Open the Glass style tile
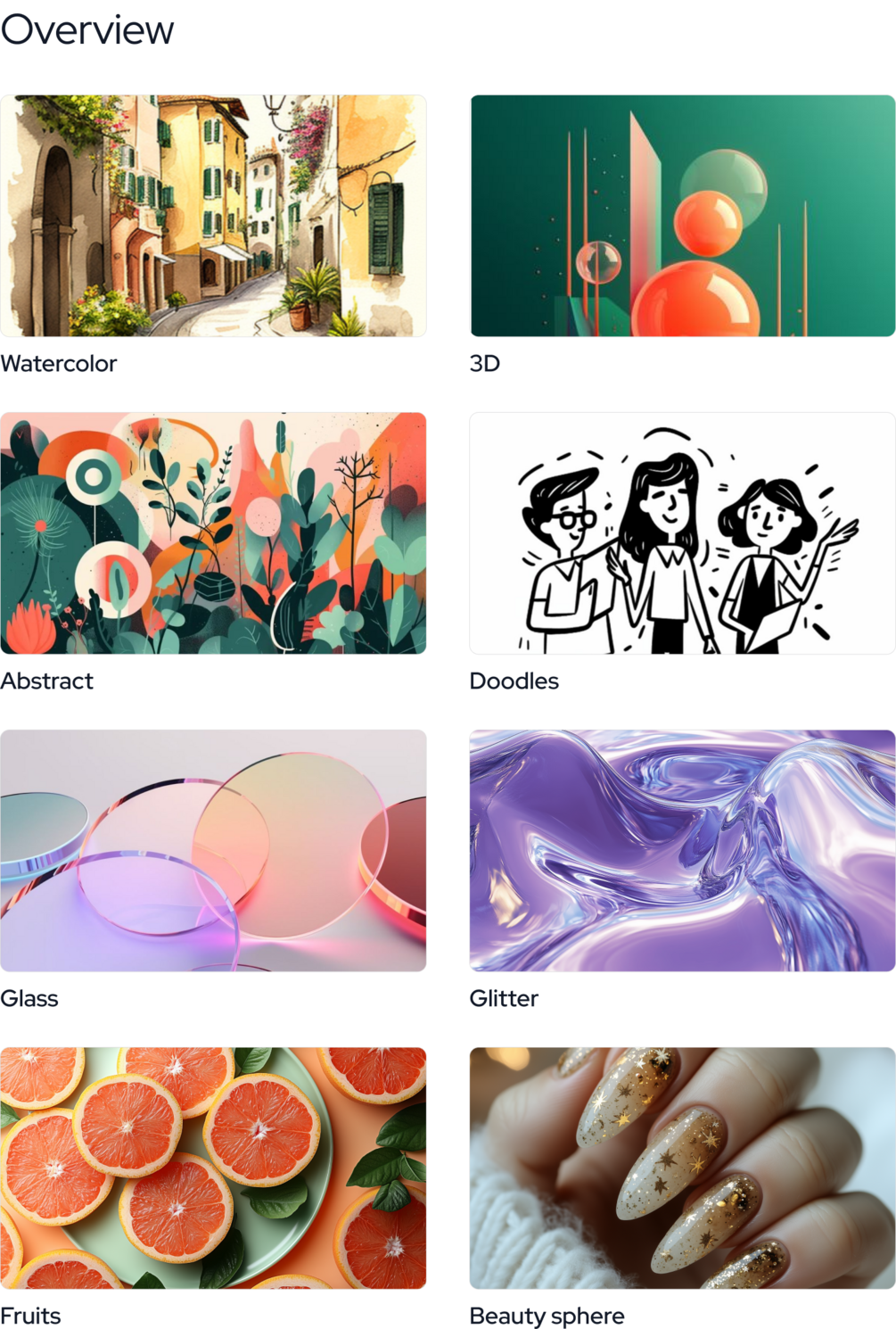Viewport: 896px width, 1329px height. (213, 851)
